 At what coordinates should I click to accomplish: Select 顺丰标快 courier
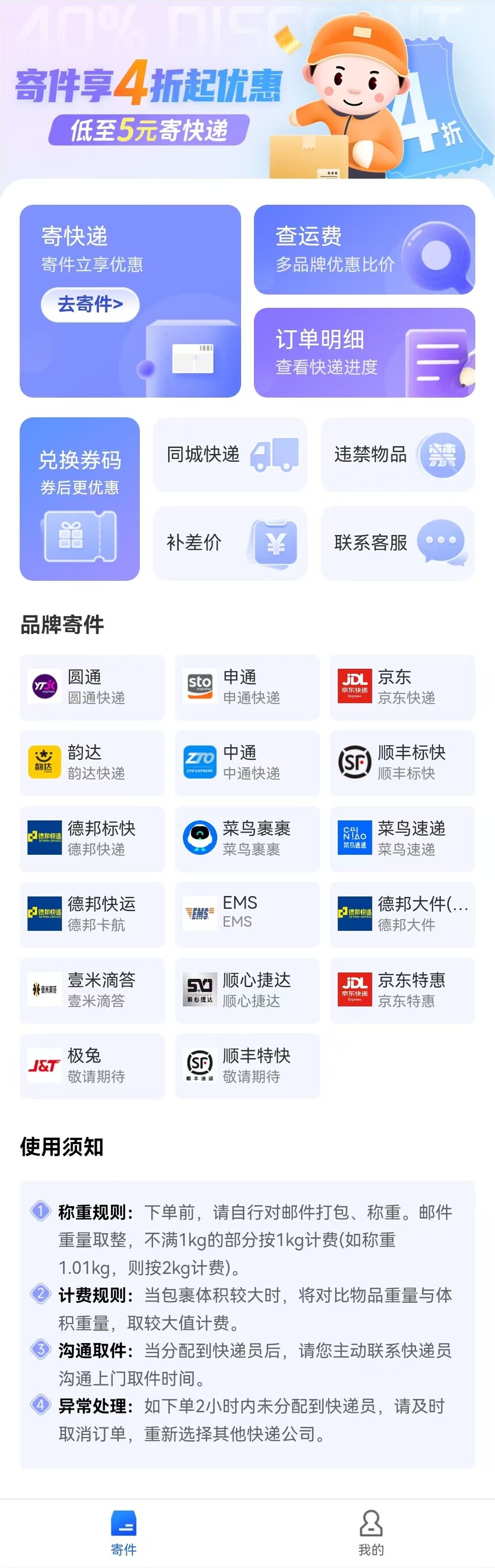click(x=402, y=763)
